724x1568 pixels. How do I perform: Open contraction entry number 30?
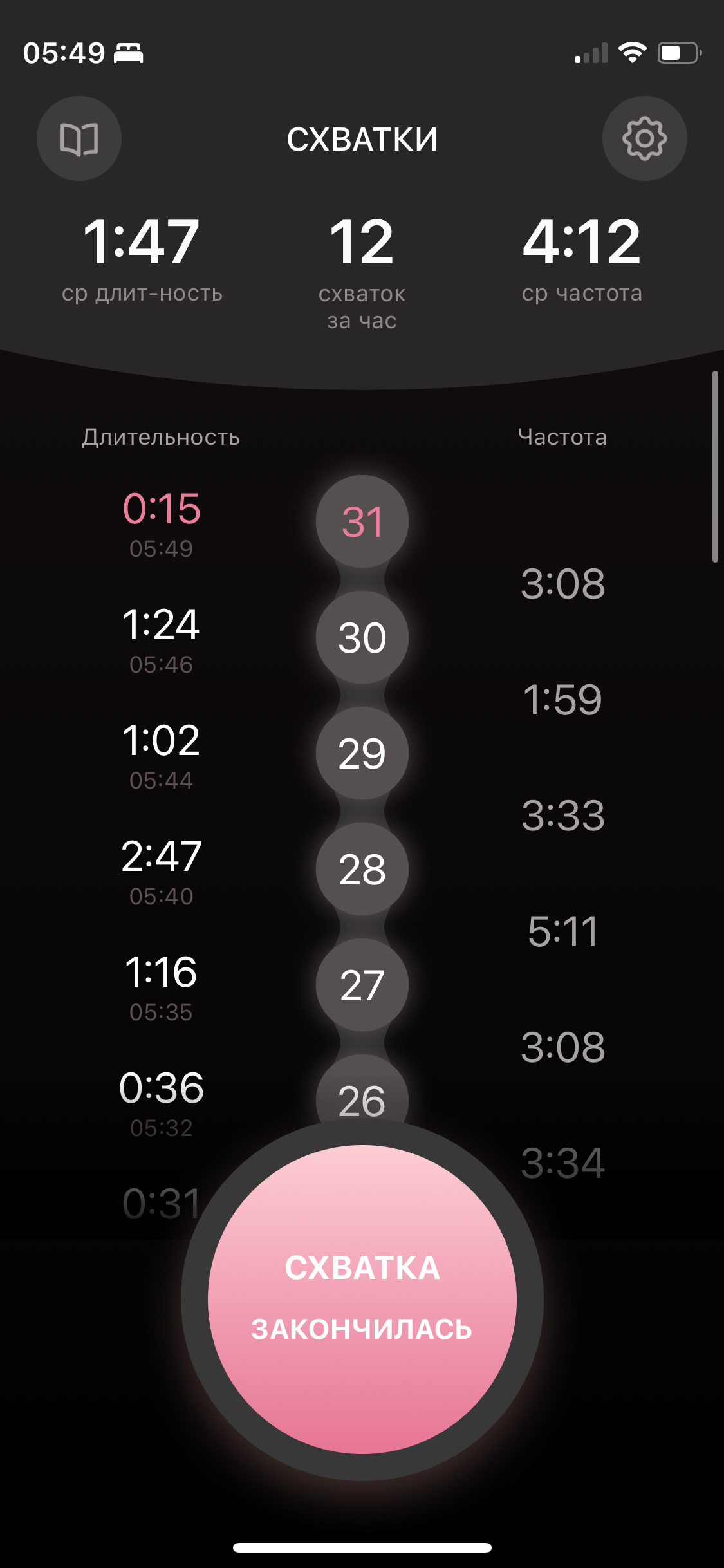(x=362, y=637)
